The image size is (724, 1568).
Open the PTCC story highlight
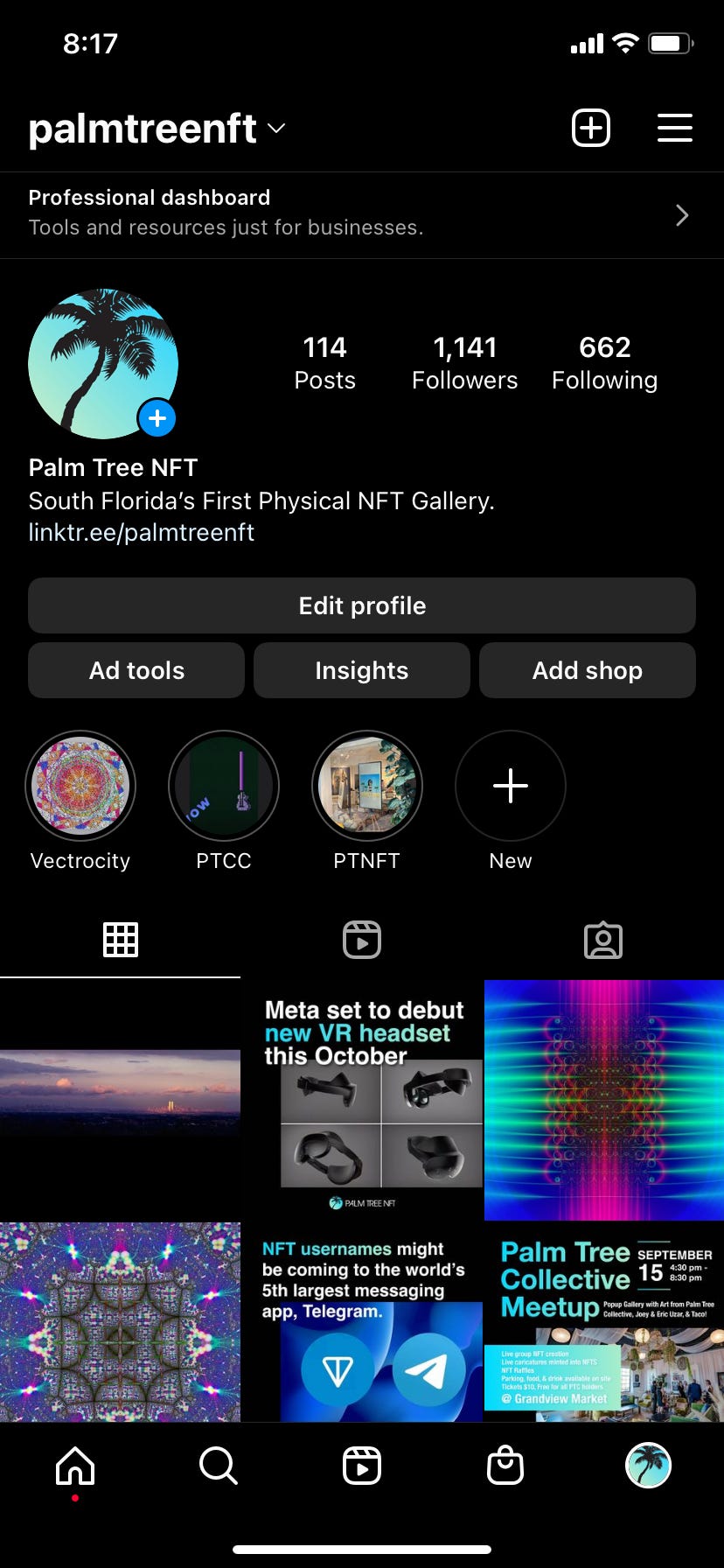[x=224, y=786]
